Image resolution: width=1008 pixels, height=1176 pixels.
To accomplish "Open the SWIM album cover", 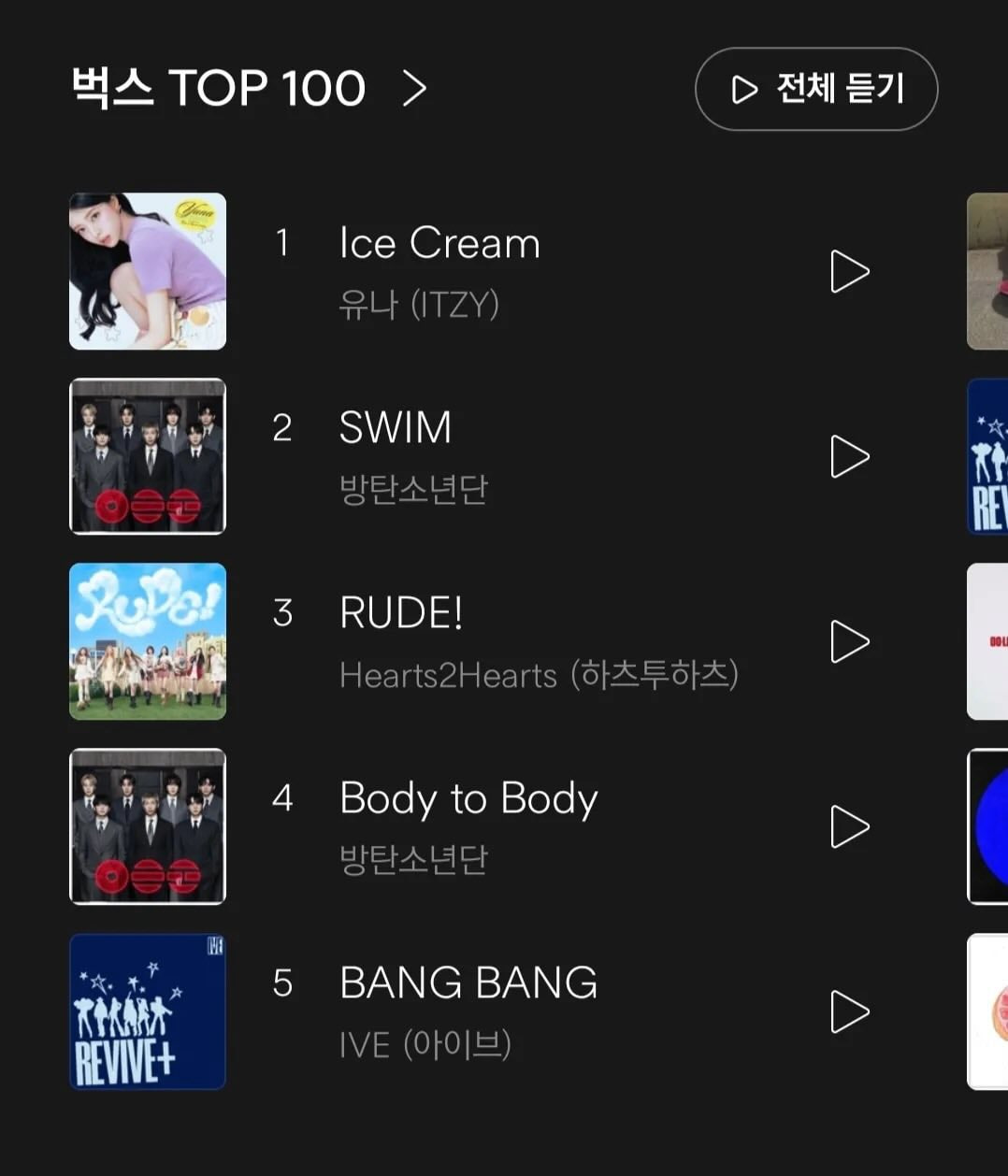I will coord(148,457).
